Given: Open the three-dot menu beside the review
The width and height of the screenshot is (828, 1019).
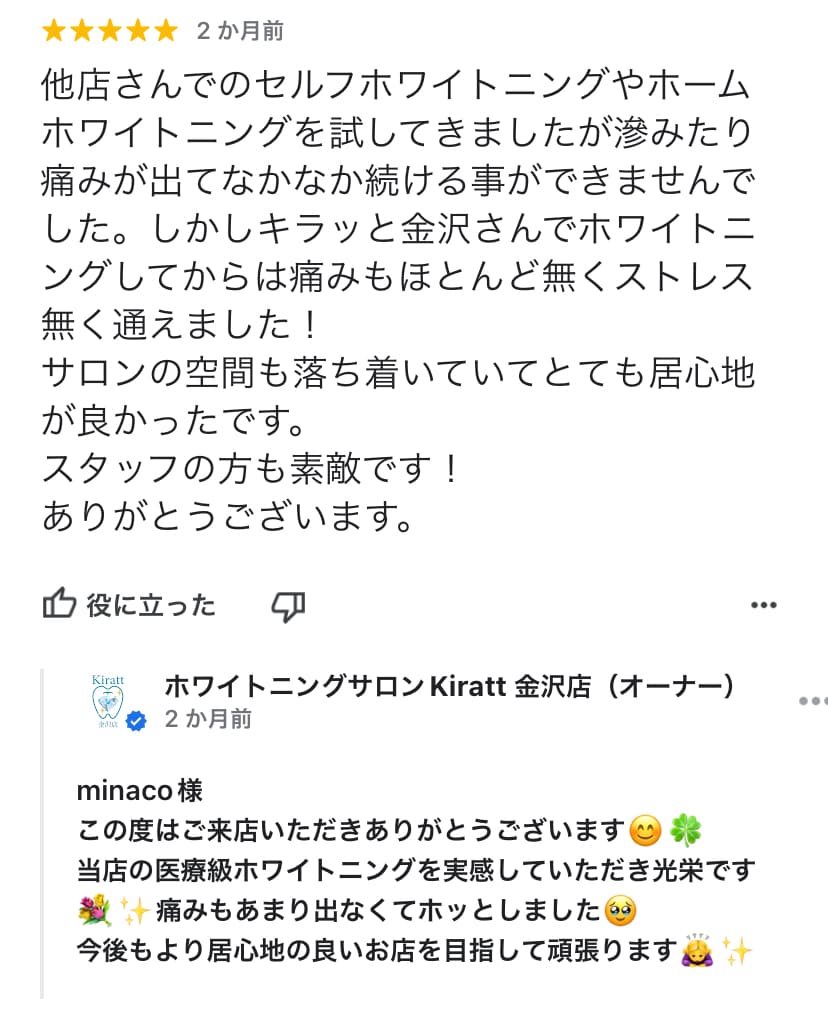Looking at the screenshot, I should [x=764, y=604].
